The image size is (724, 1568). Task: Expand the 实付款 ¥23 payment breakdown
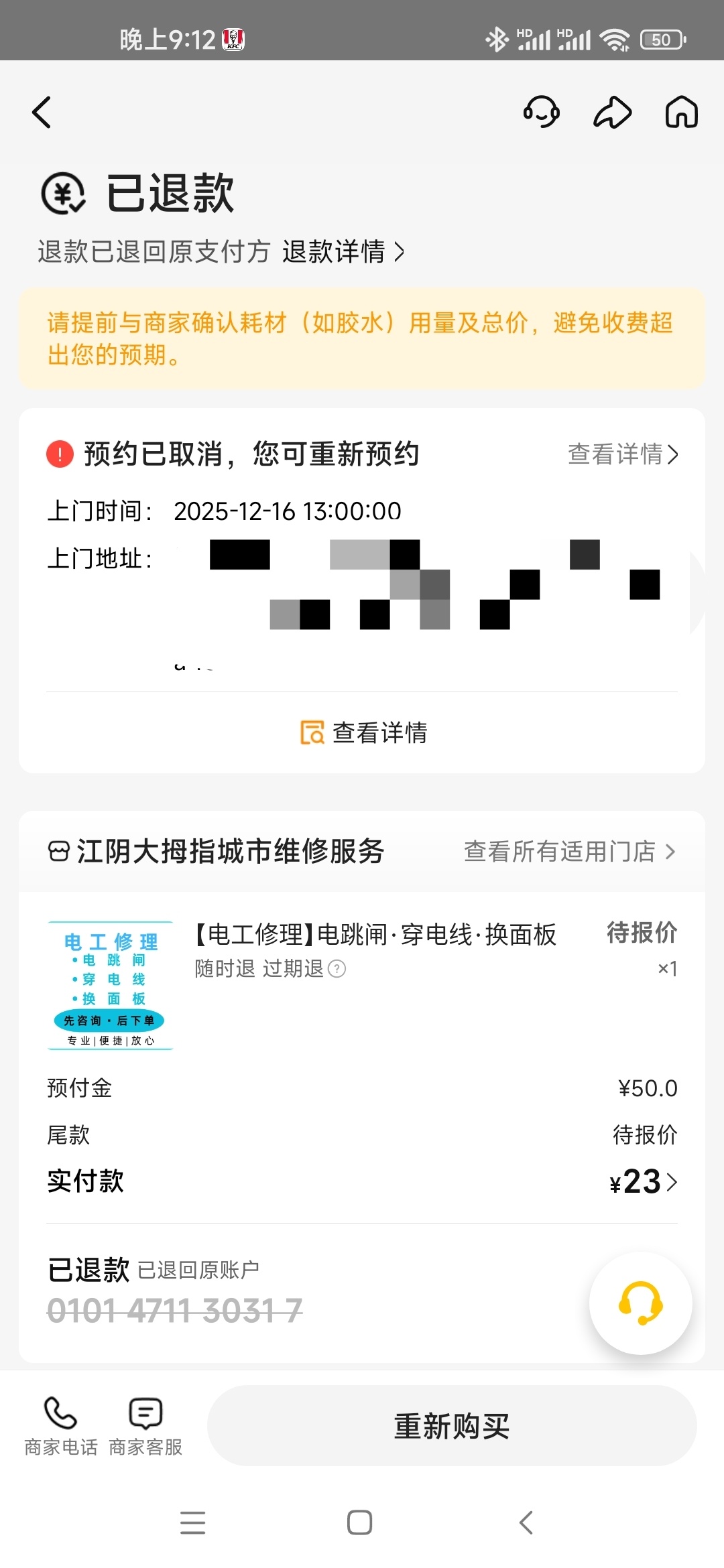(x=644, y=1182)
